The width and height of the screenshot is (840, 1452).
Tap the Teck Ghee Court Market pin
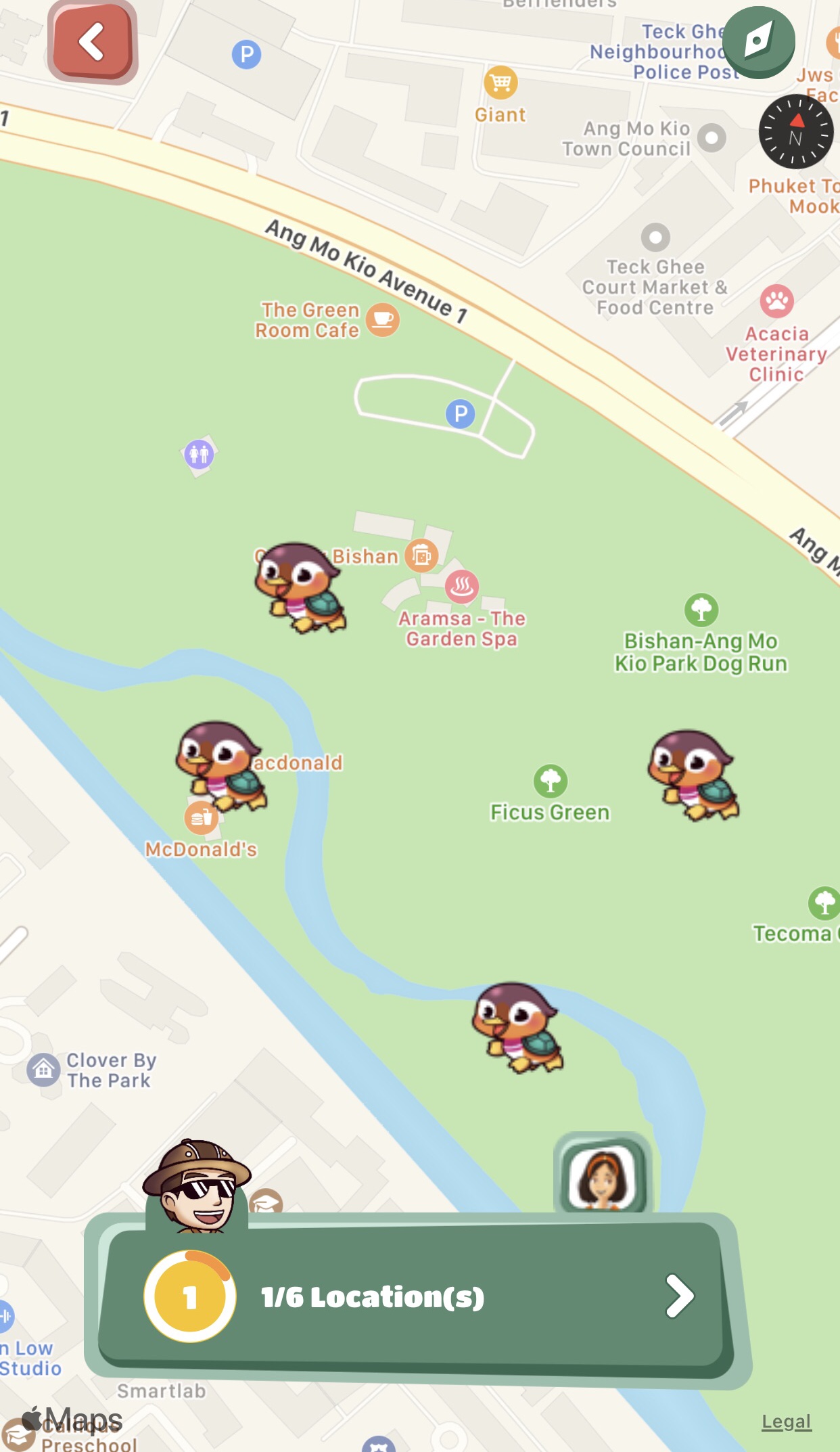(655, 237)
